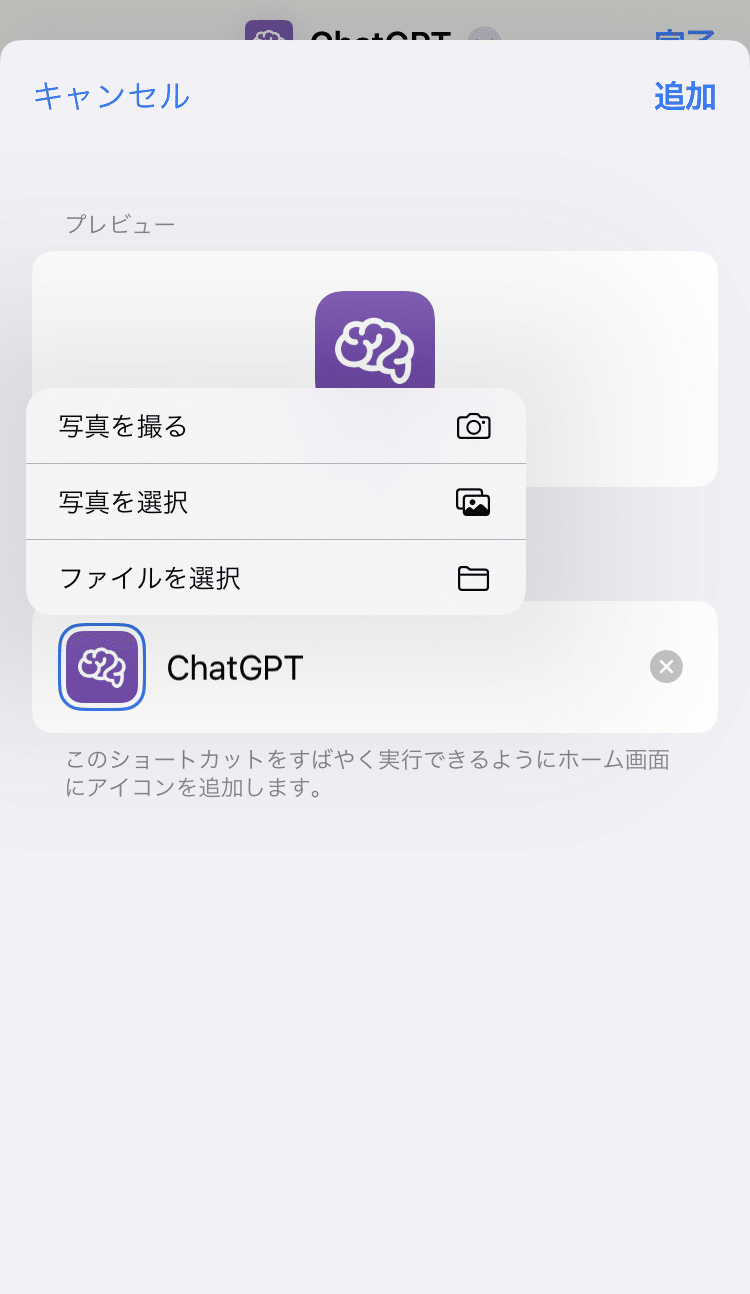Tap the ChatGPT shortcut icon thumbnail
This screenshot has height=1294, width=750.
pyautogui.click(x=102, y=667)
